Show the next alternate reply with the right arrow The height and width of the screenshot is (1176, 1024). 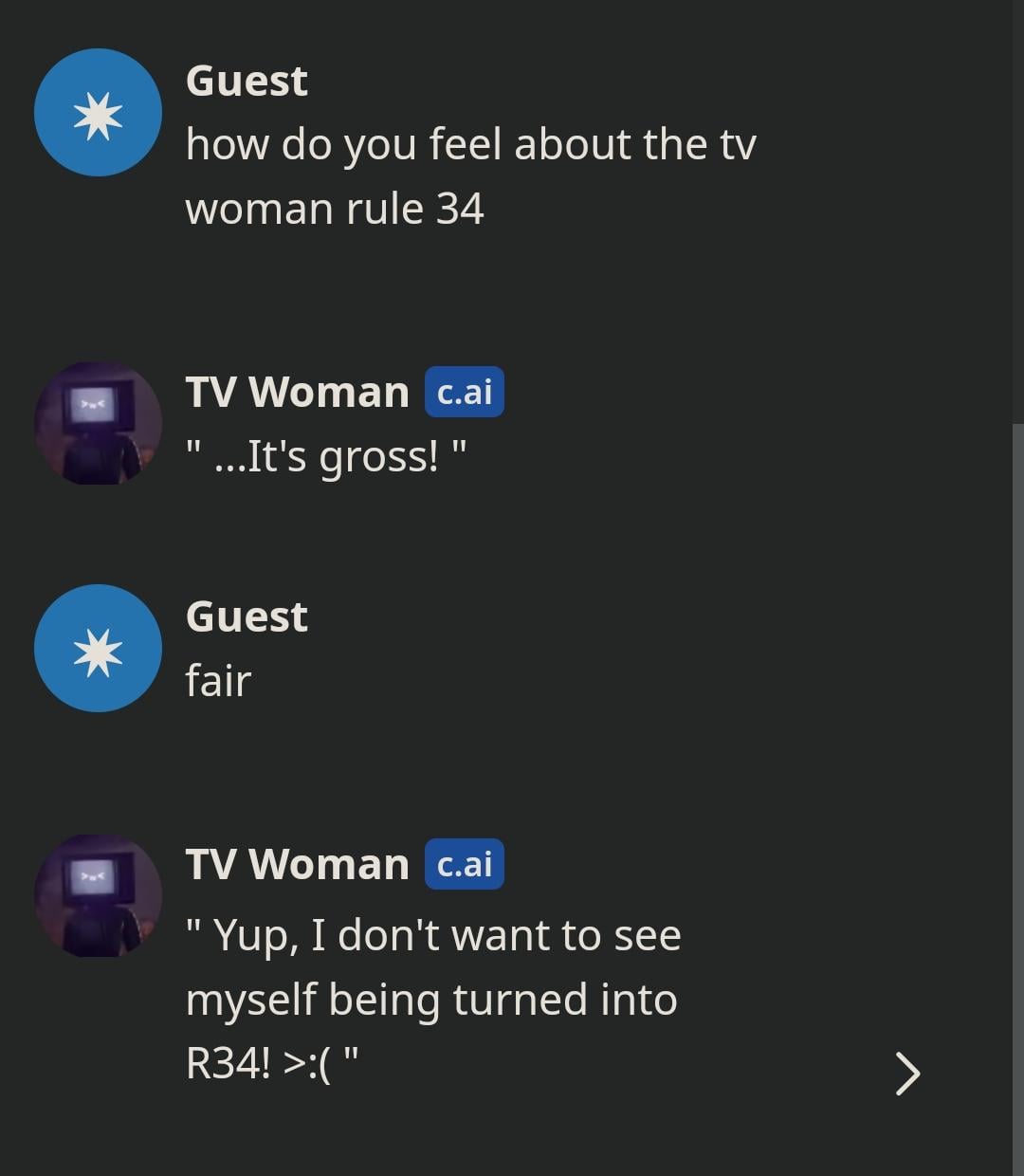(x=907, y=1074)
